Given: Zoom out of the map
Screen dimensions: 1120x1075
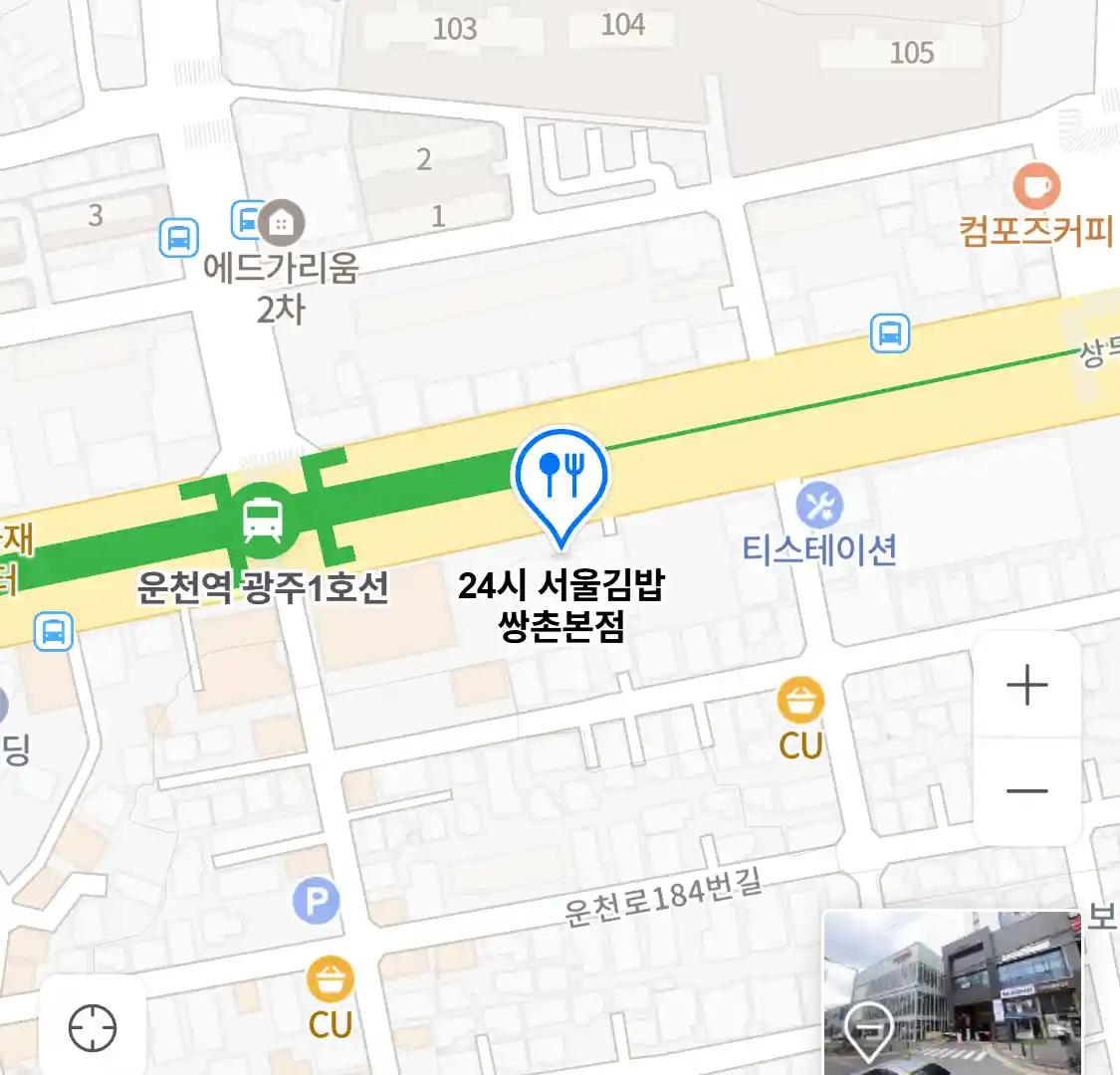Looking at the screenshot, I should coord(1026,791).
